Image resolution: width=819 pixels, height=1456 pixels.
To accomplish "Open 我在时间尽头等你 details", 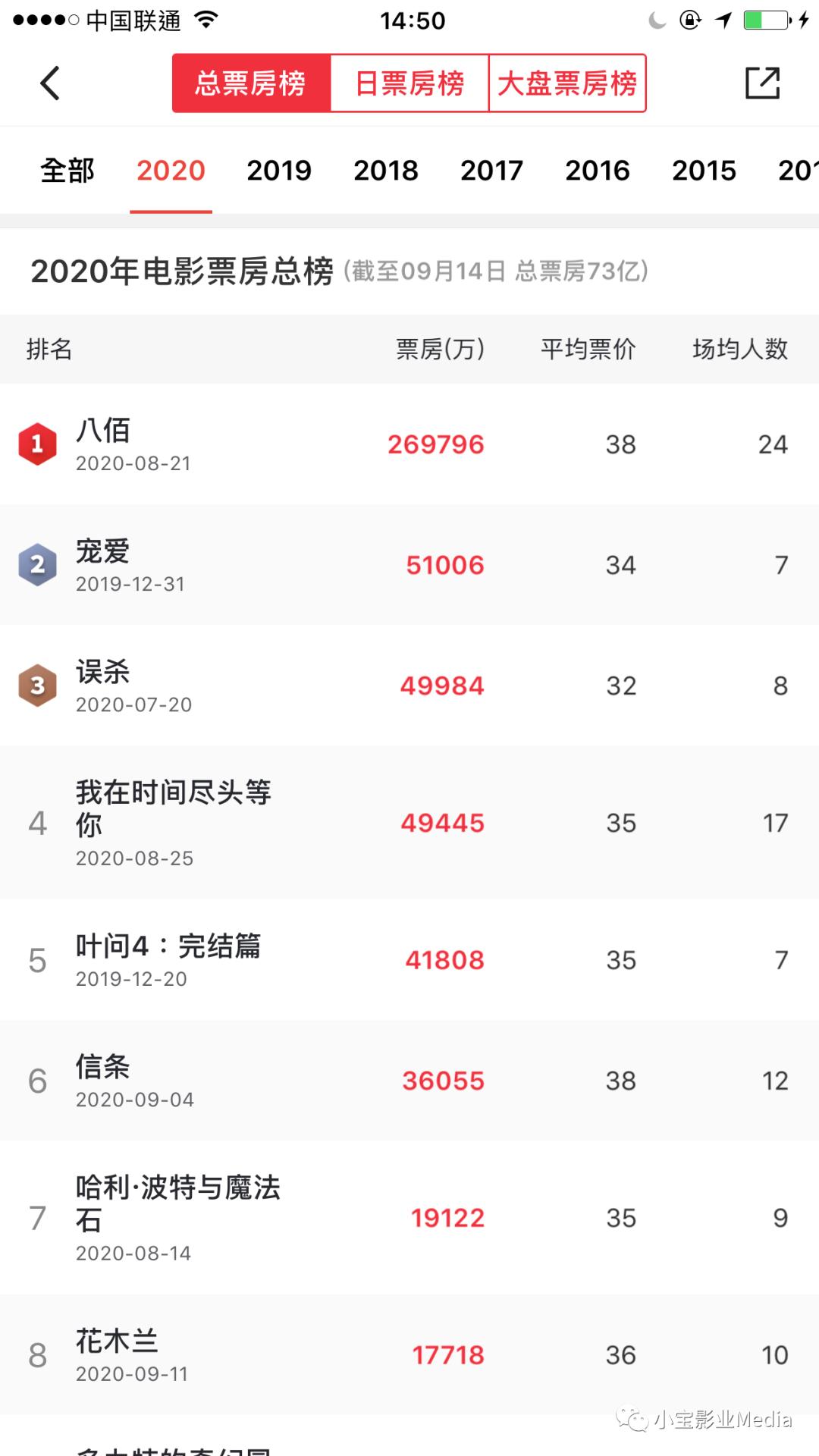I will 409,823.
